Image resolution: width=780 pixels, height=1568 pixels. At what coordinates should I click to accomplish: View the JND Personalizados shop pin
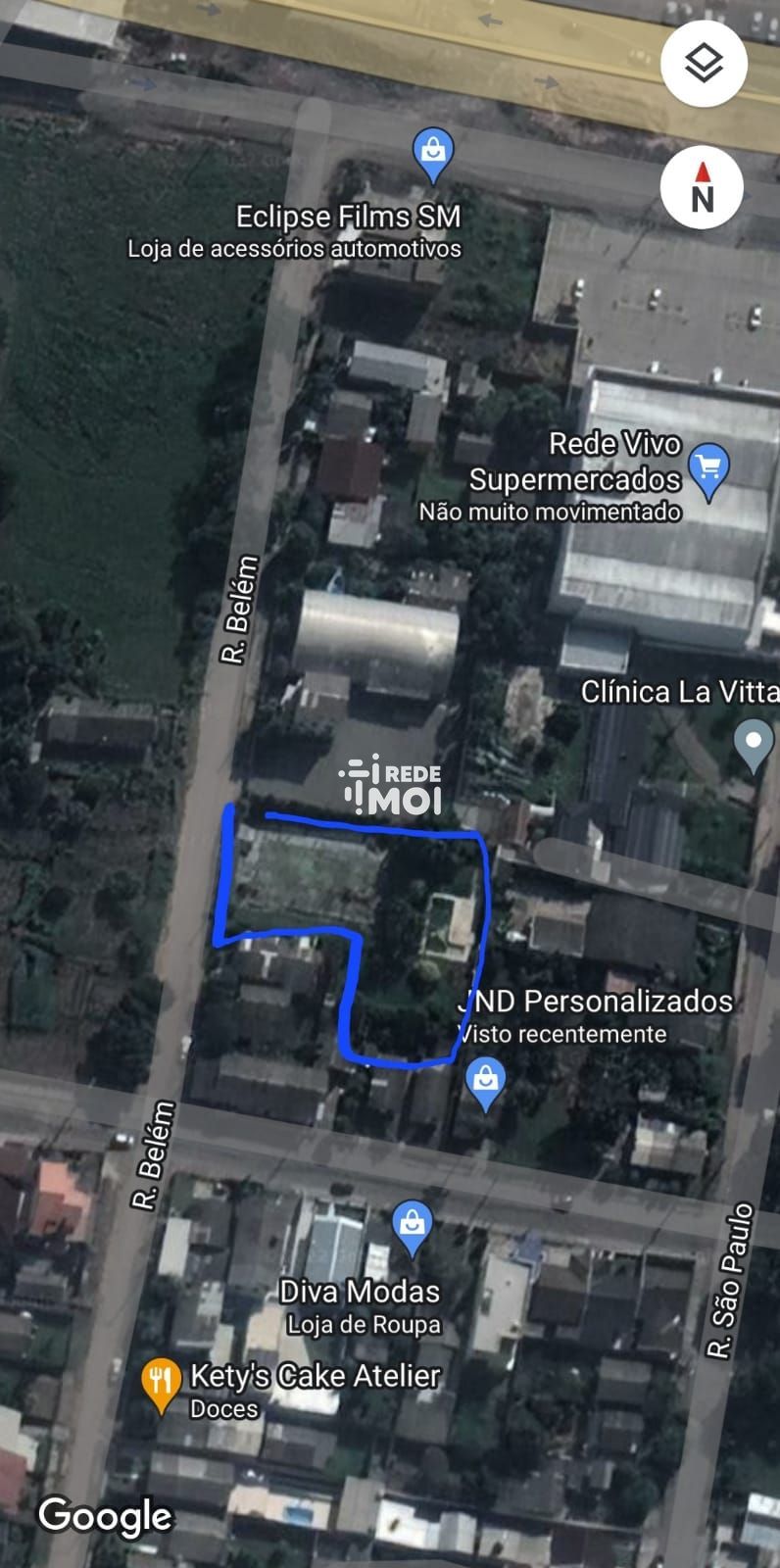[485, 1081]
